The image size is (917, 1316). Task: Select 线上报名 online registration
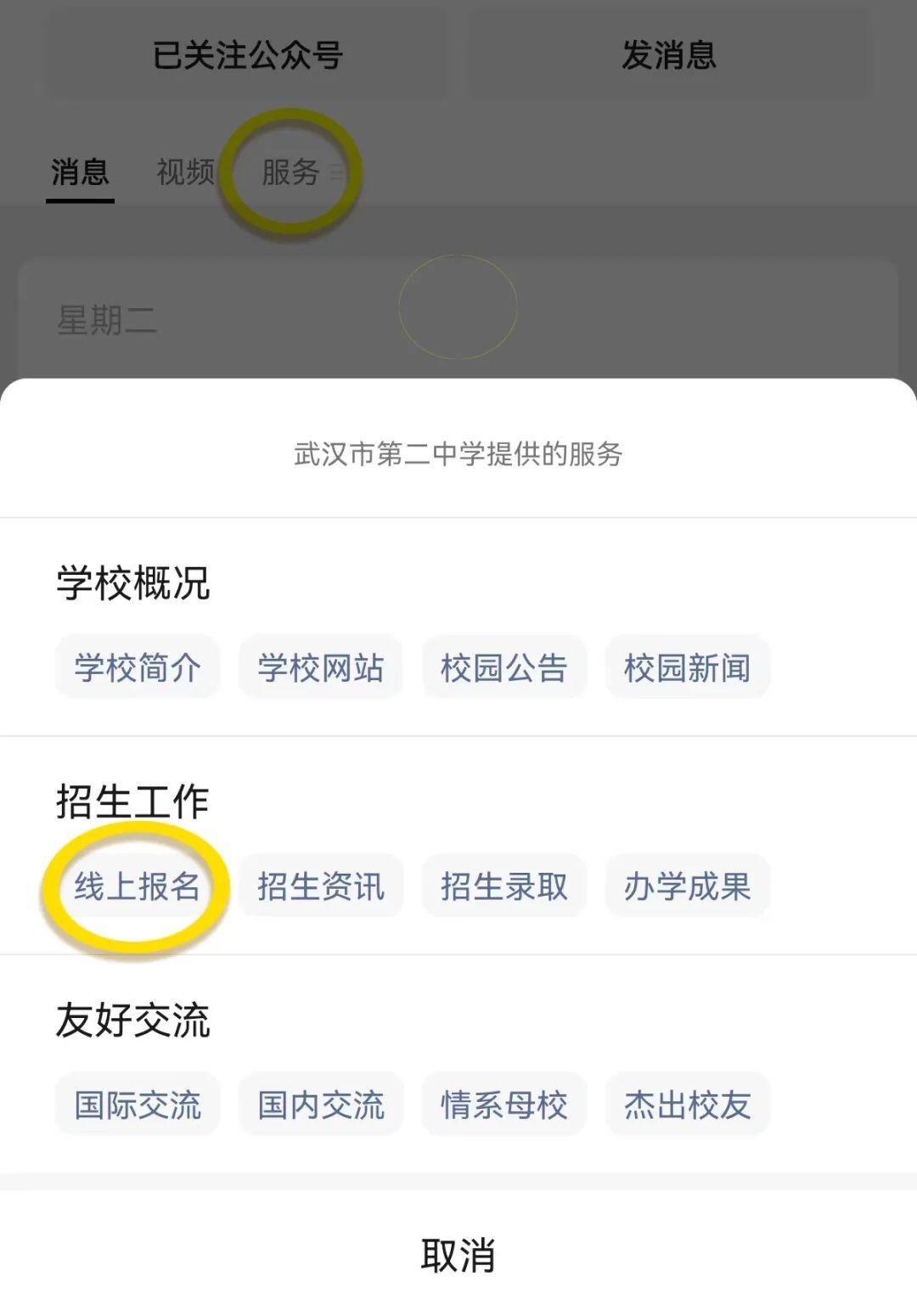pos(138,886)
